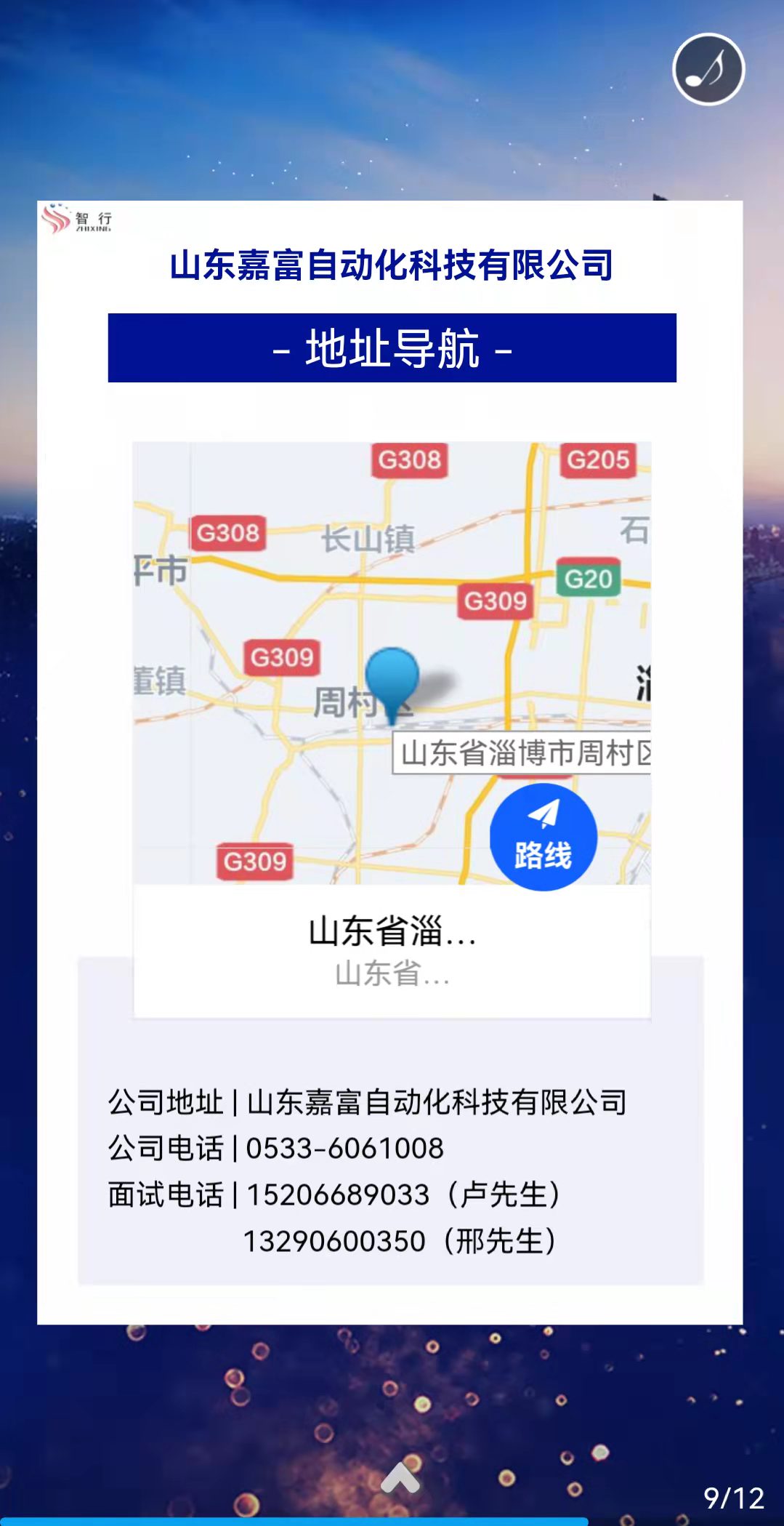Toggle the background music icon
The height and width of the screenshot is (1526, 784).
click(x=708, y=69)
